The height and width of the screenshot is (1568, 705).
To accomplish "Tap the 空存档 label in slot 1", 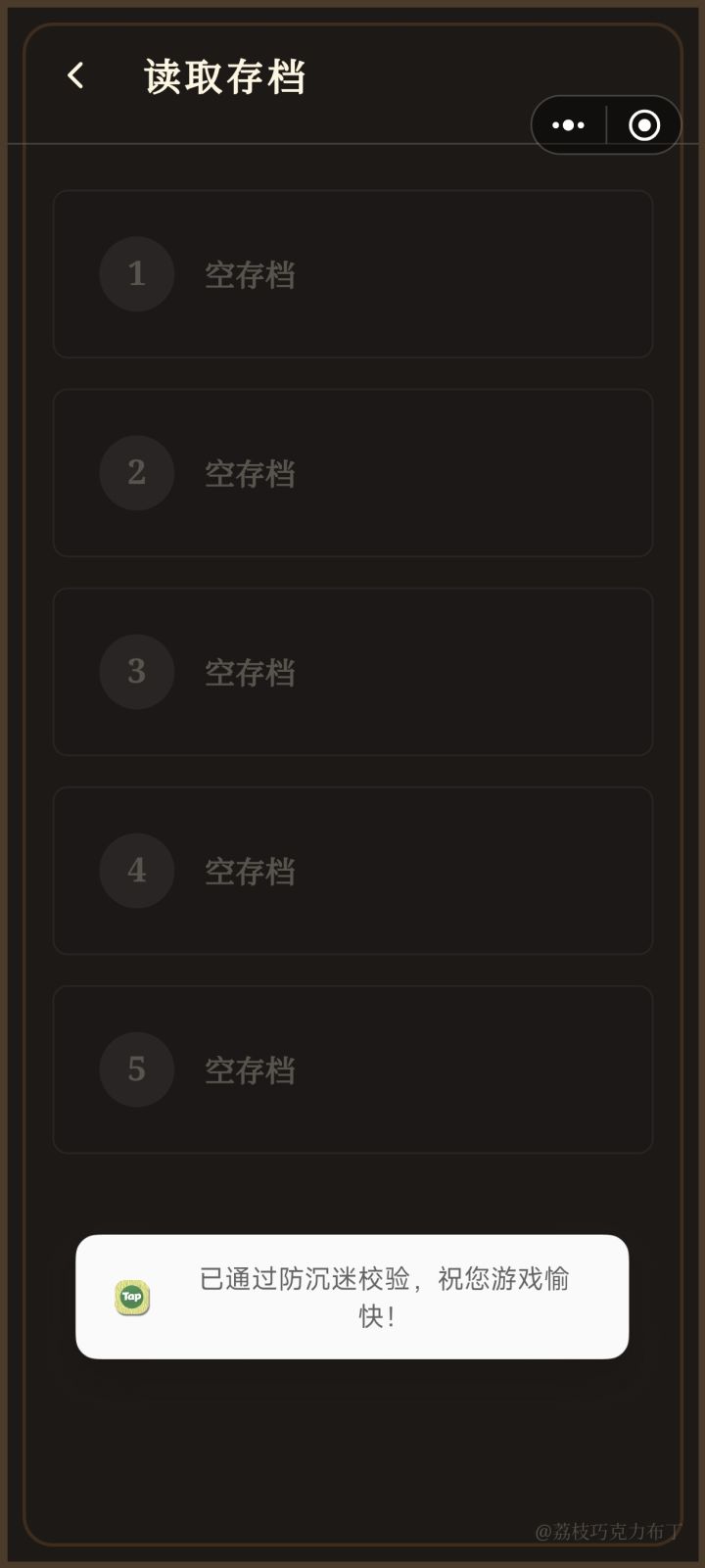I will tap(250, 274).
